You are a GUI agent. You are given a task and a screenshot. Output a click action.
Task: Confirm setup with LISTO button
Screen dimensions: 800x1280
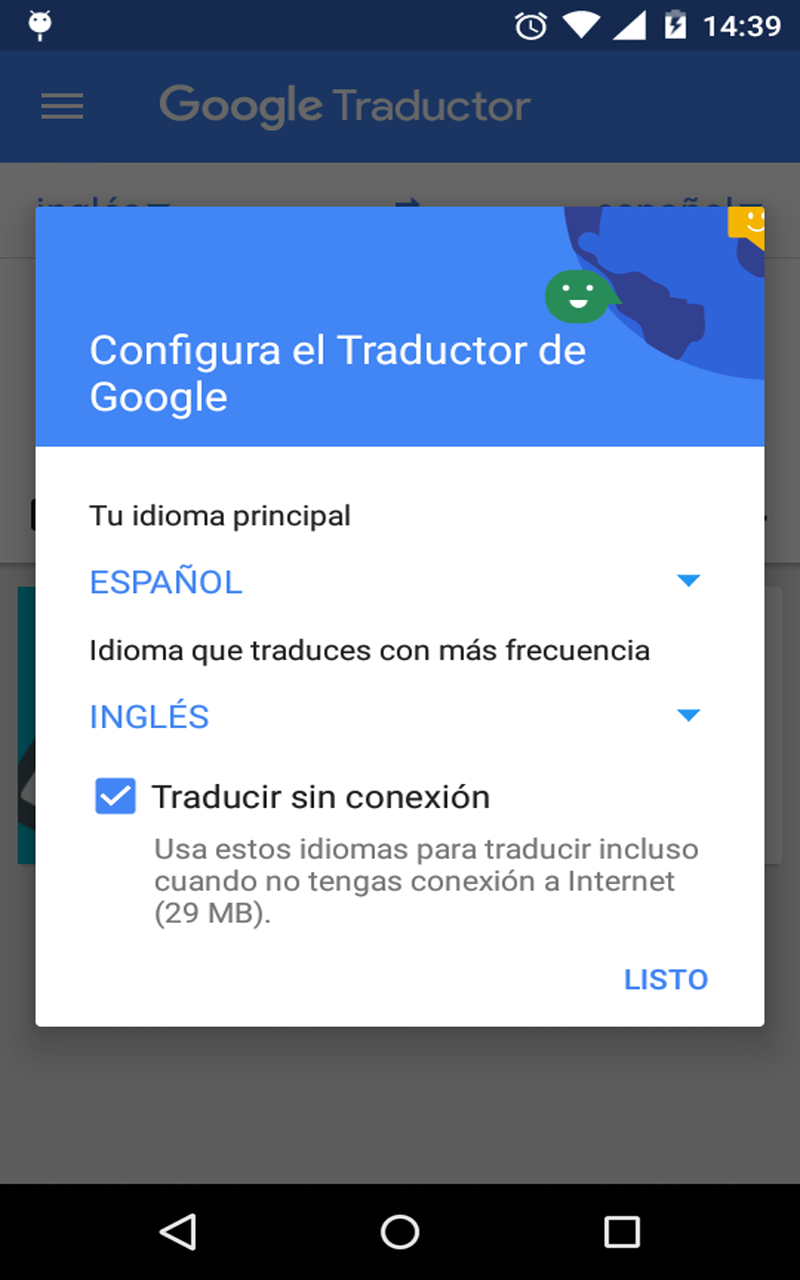coord(665,979)
